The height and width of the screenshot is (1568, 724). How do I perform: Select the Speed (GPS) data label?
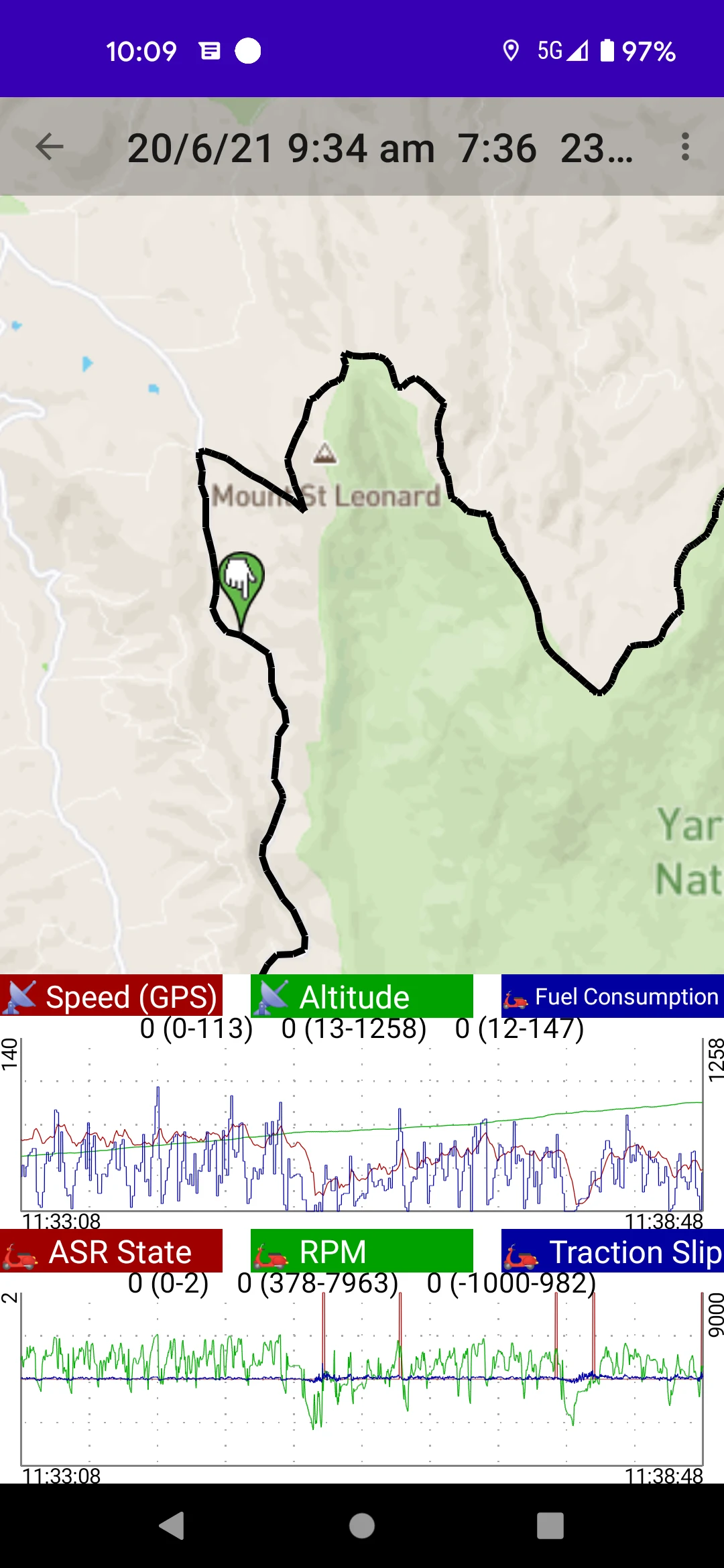coord(111,996)
